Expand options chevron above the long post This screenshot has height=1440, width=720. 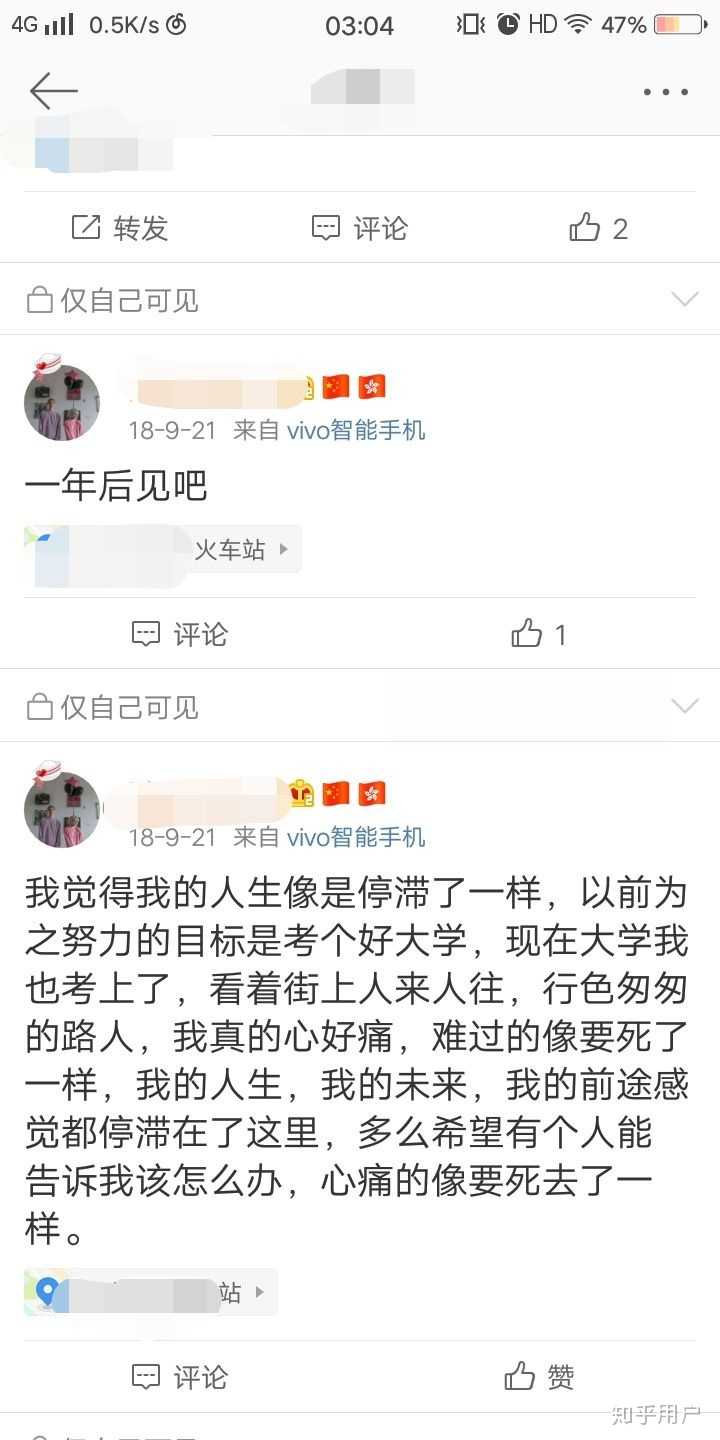(x=685, y=706)
